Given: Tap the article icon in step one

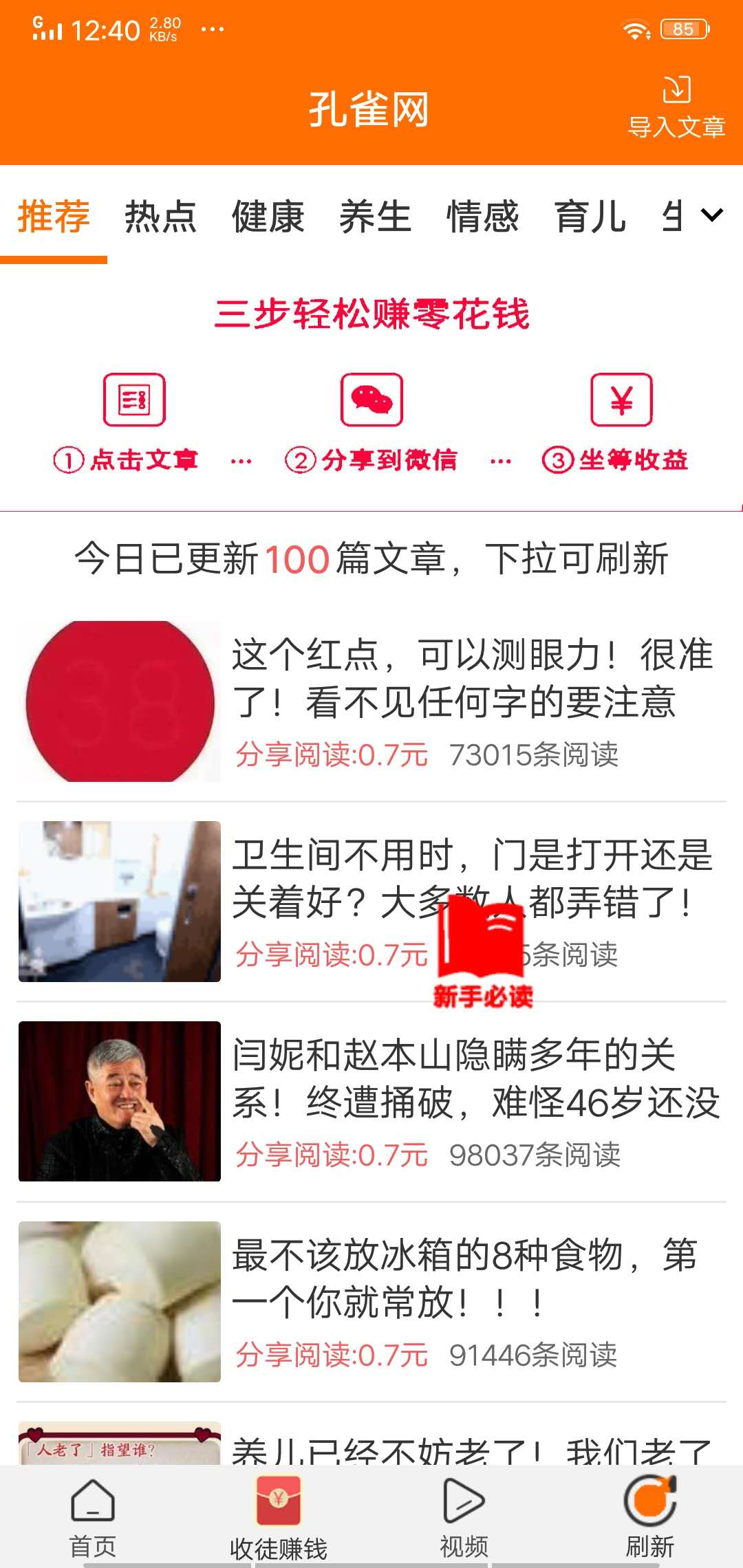Looking at the screenshot, I should [135, 402].
